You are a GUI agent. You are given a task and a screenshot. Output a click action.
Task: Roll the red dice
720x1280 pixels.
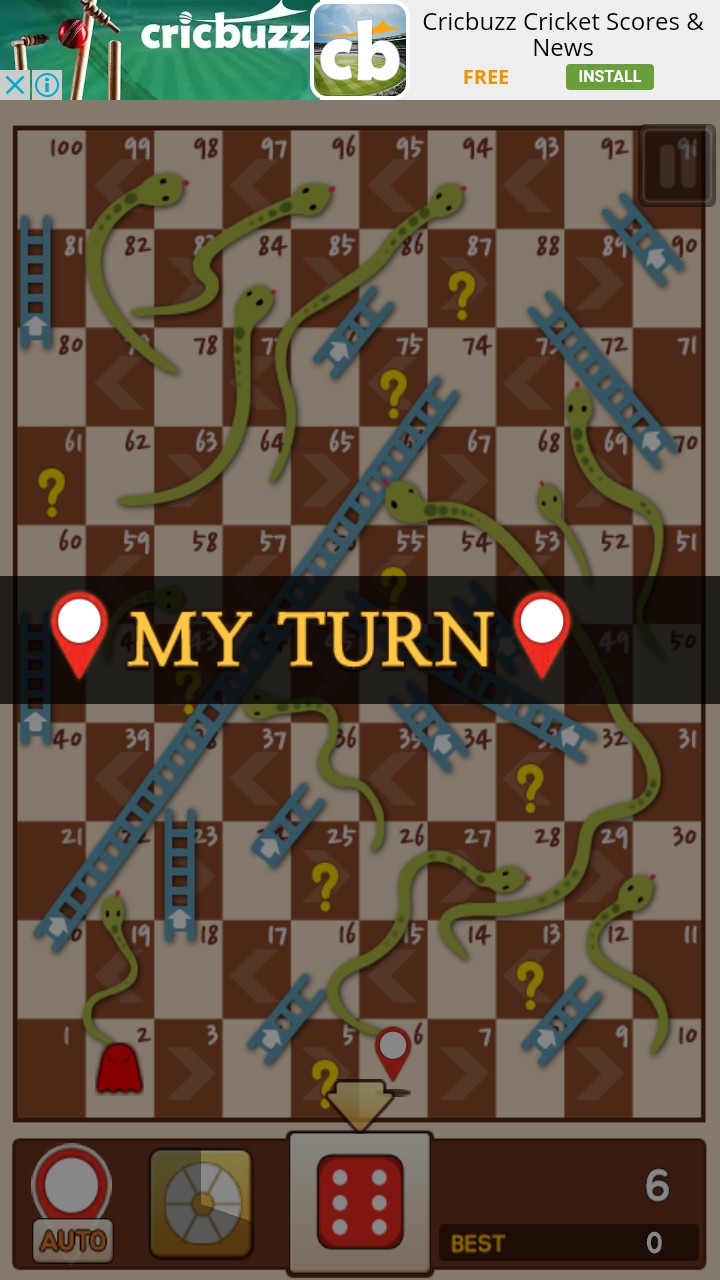360,1202
